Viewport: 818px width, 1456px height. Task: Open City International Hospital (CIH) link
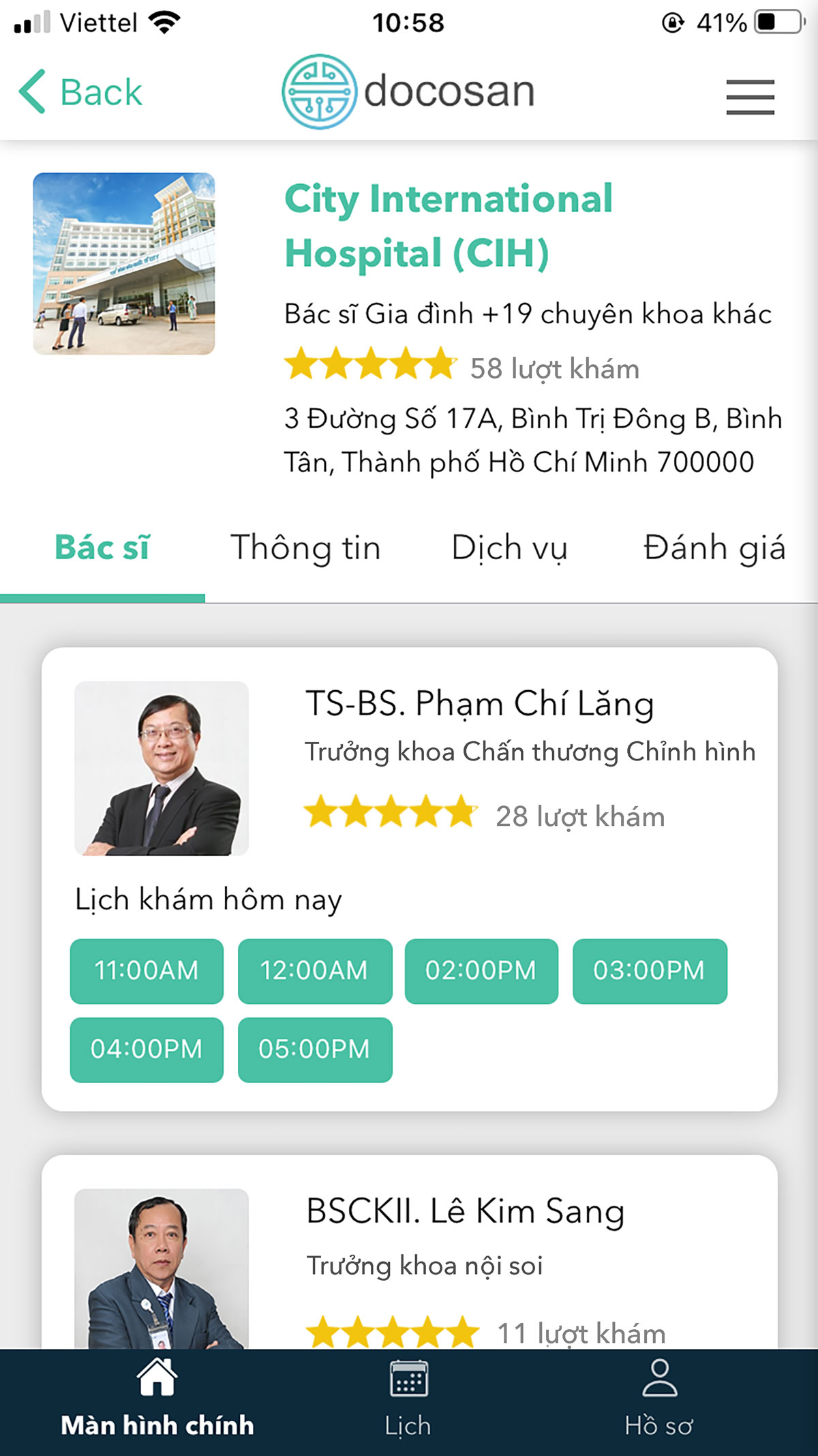[448, 225]
